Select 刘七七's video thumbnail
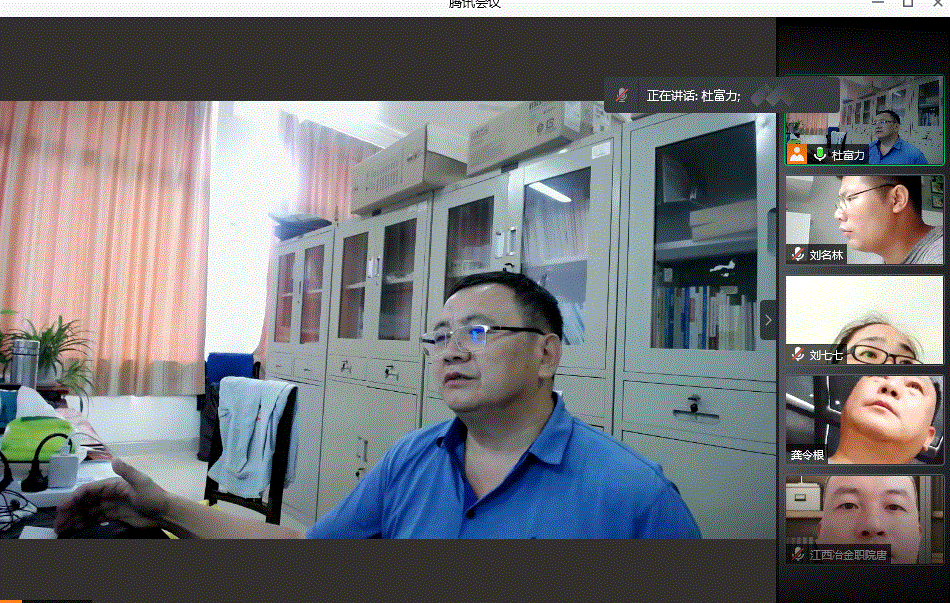The image size is (950, 603). pos(864,319)
